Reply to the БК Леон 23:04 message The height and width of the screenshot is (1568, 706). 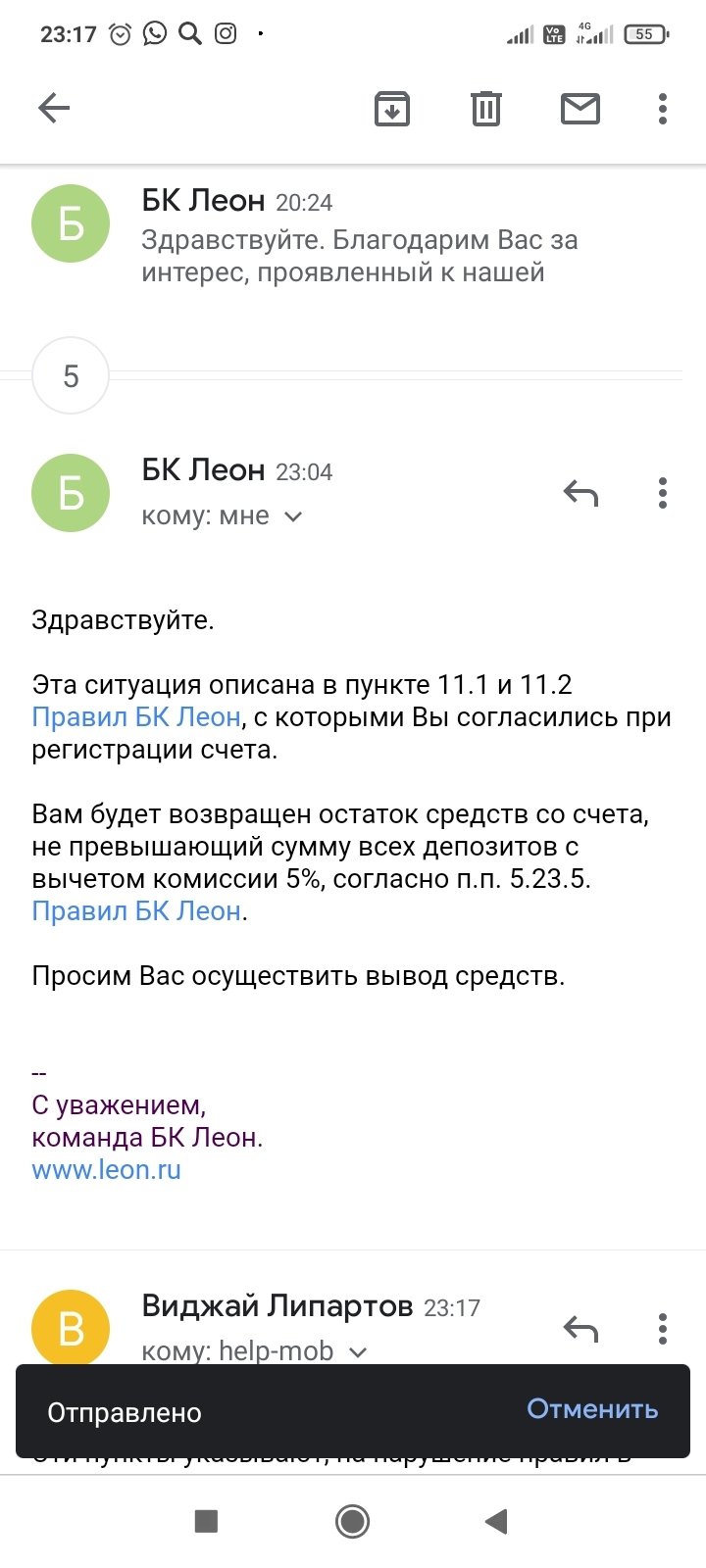(x=580, y=493)
